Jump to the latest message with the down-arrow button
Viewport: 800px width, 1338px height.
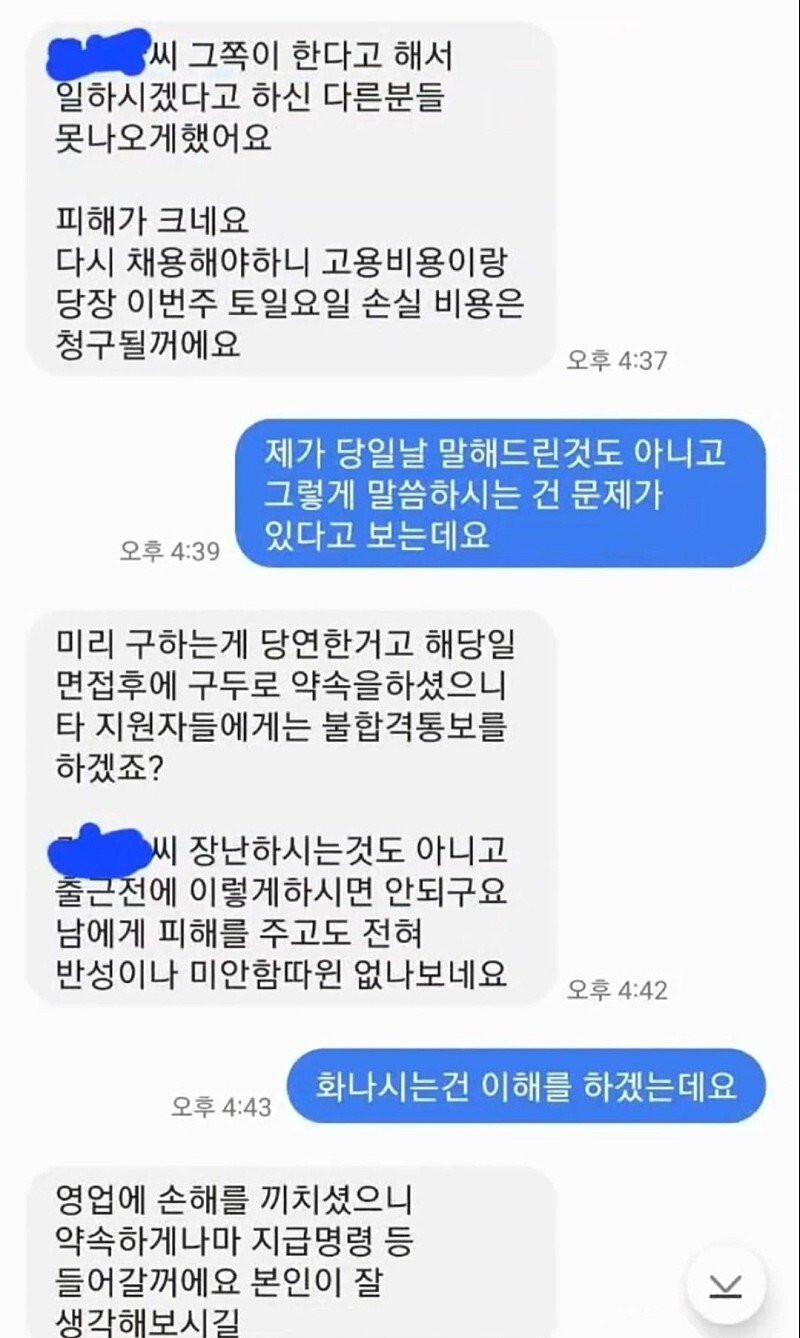tap(726, 1285)
